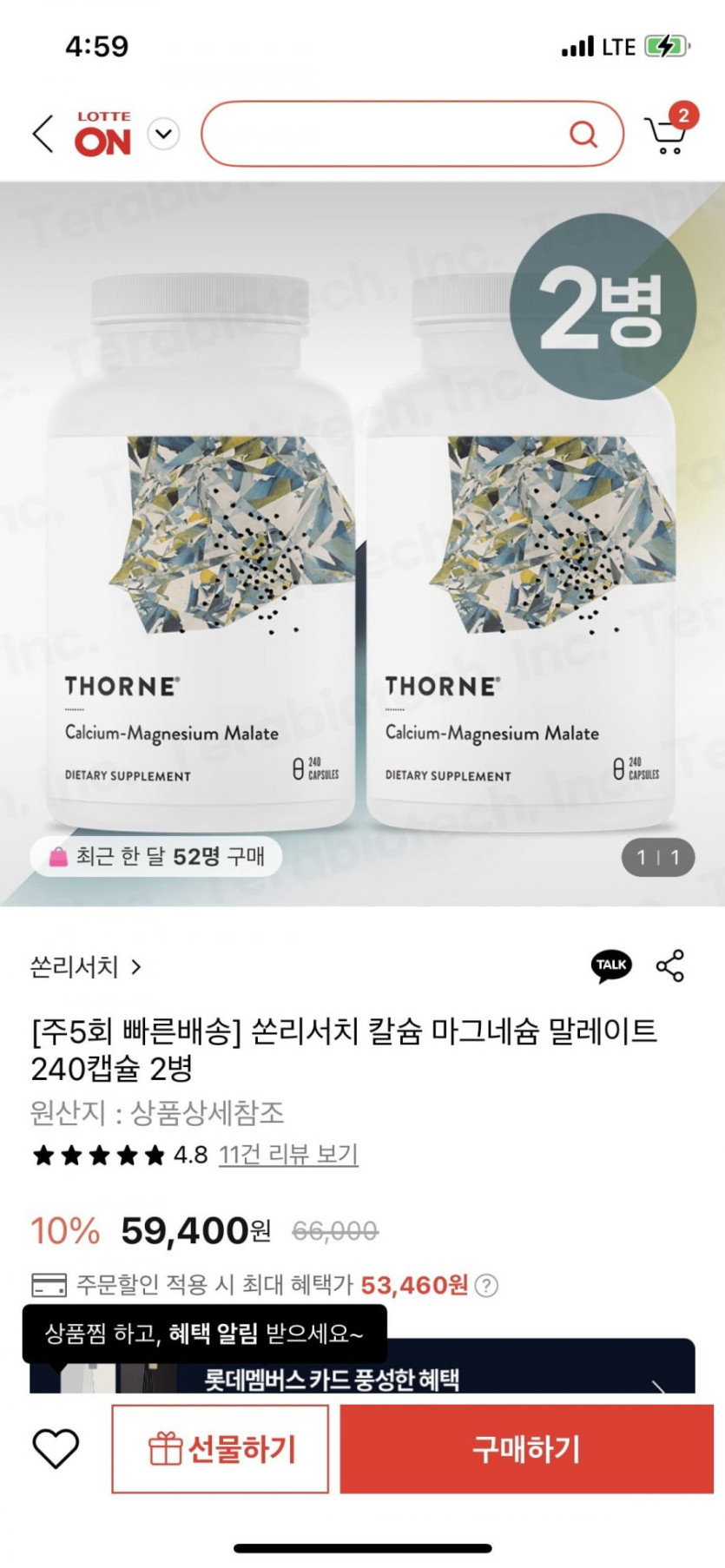725x1568 pixels.
Task: Add the product to wishlist with heart
Action: click(56, 1449)
